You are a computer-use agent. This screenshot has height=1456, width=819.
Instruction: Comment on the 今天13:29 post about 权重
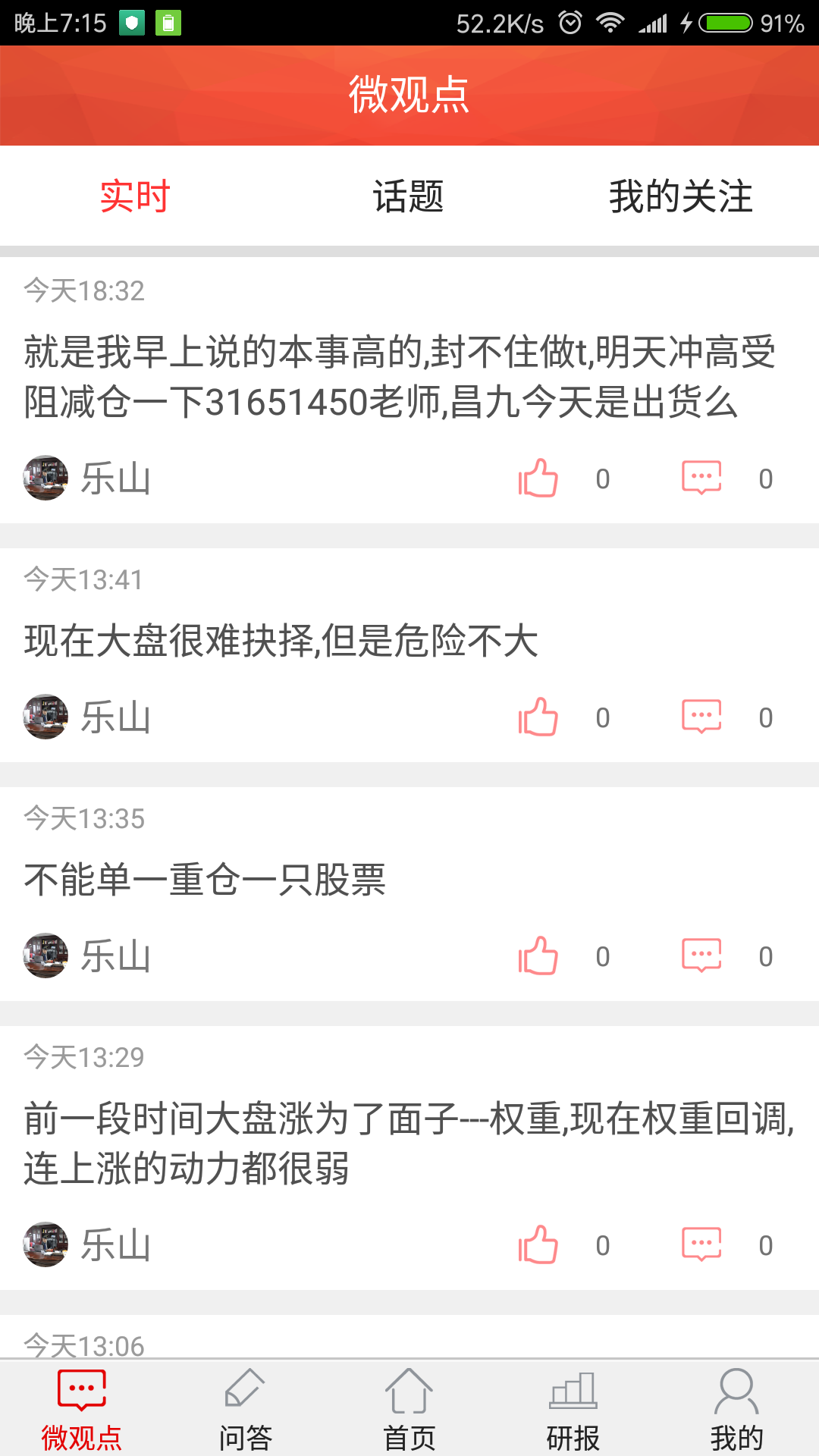click(x=701, y=1244)
